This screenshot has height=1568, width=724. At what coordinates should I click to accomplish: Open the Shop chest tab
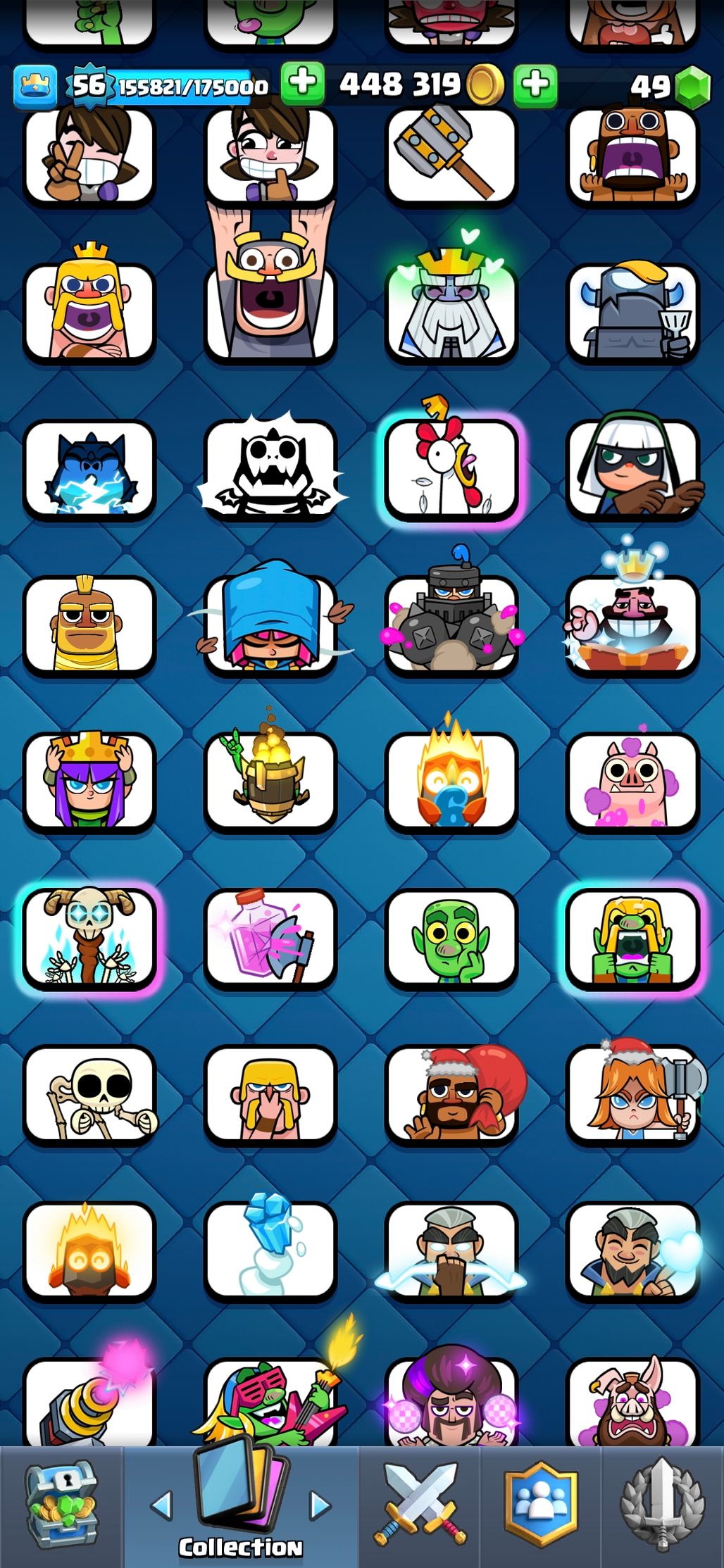point(61,1506)
